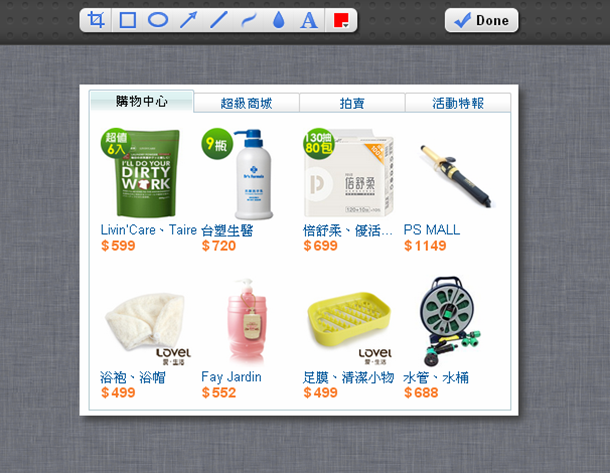
Task: Activate the arrow drawing tool
Action: (x=188, y=20)
